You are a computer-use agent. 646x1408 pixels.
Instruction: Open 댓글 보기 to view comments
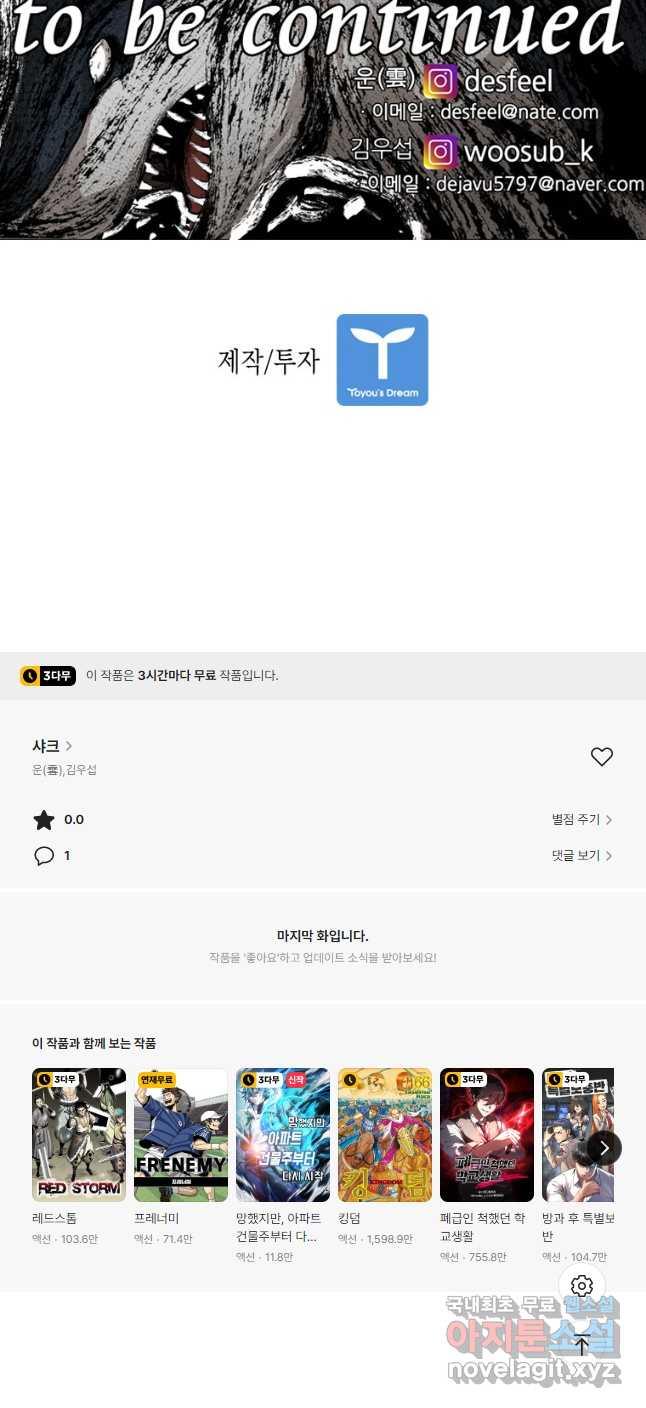(582, 856)
